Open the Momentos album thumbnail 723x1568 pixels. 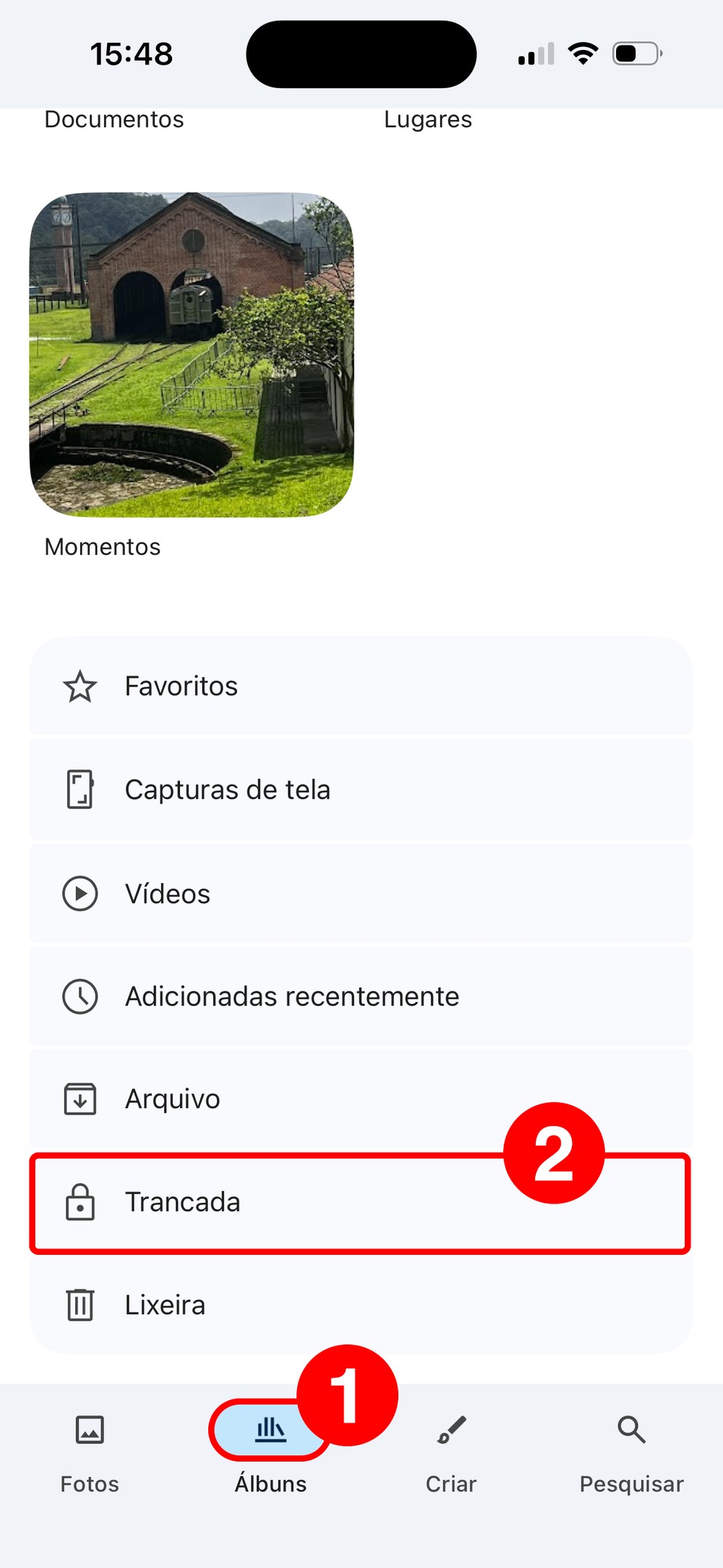[x=192, y=354]
